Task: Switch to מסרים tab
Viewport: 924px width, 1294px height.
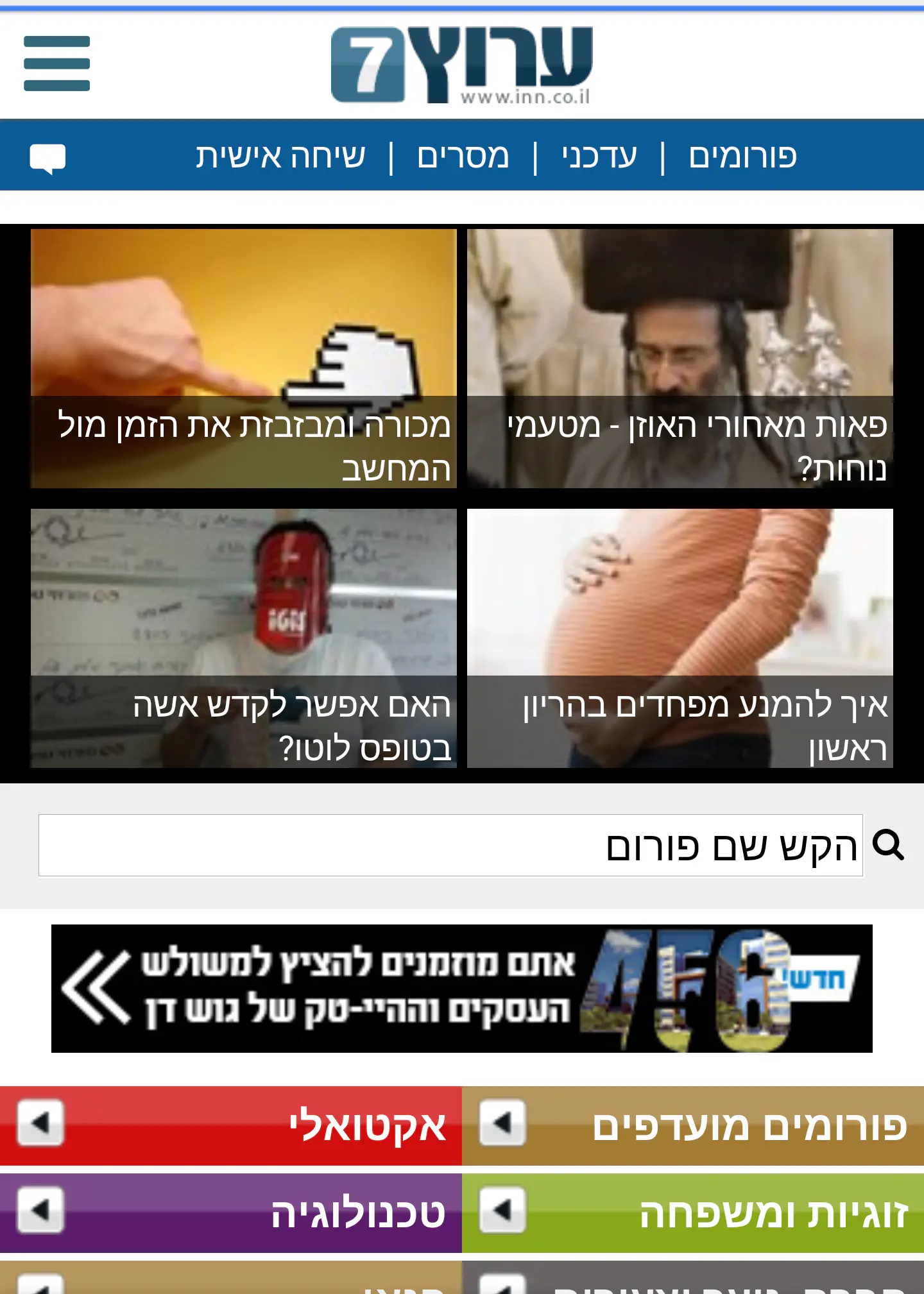Action: (463, 157)
